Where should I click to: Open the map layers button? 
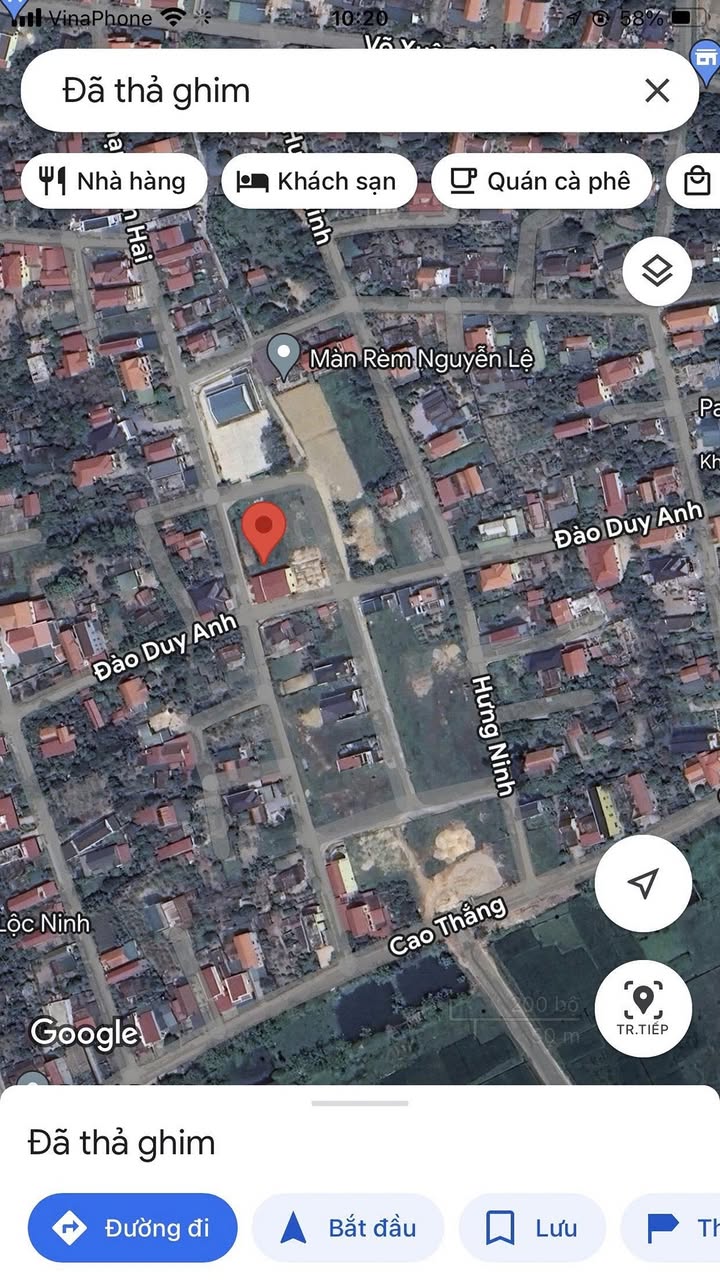657,271
